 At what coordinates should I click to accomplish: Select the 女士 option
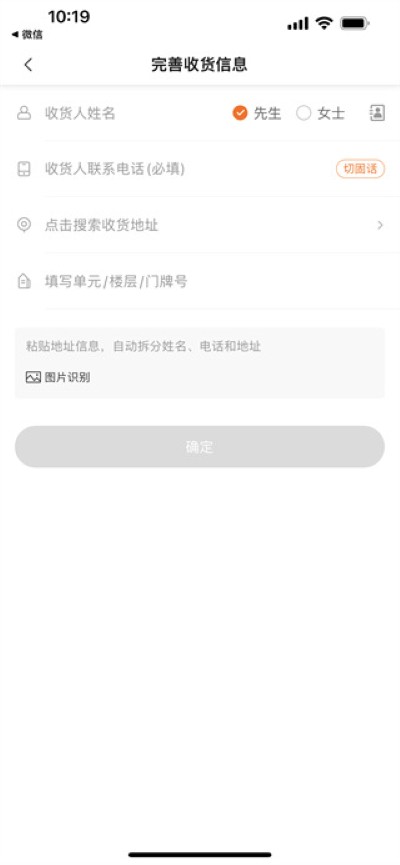[x=321, y=114]
